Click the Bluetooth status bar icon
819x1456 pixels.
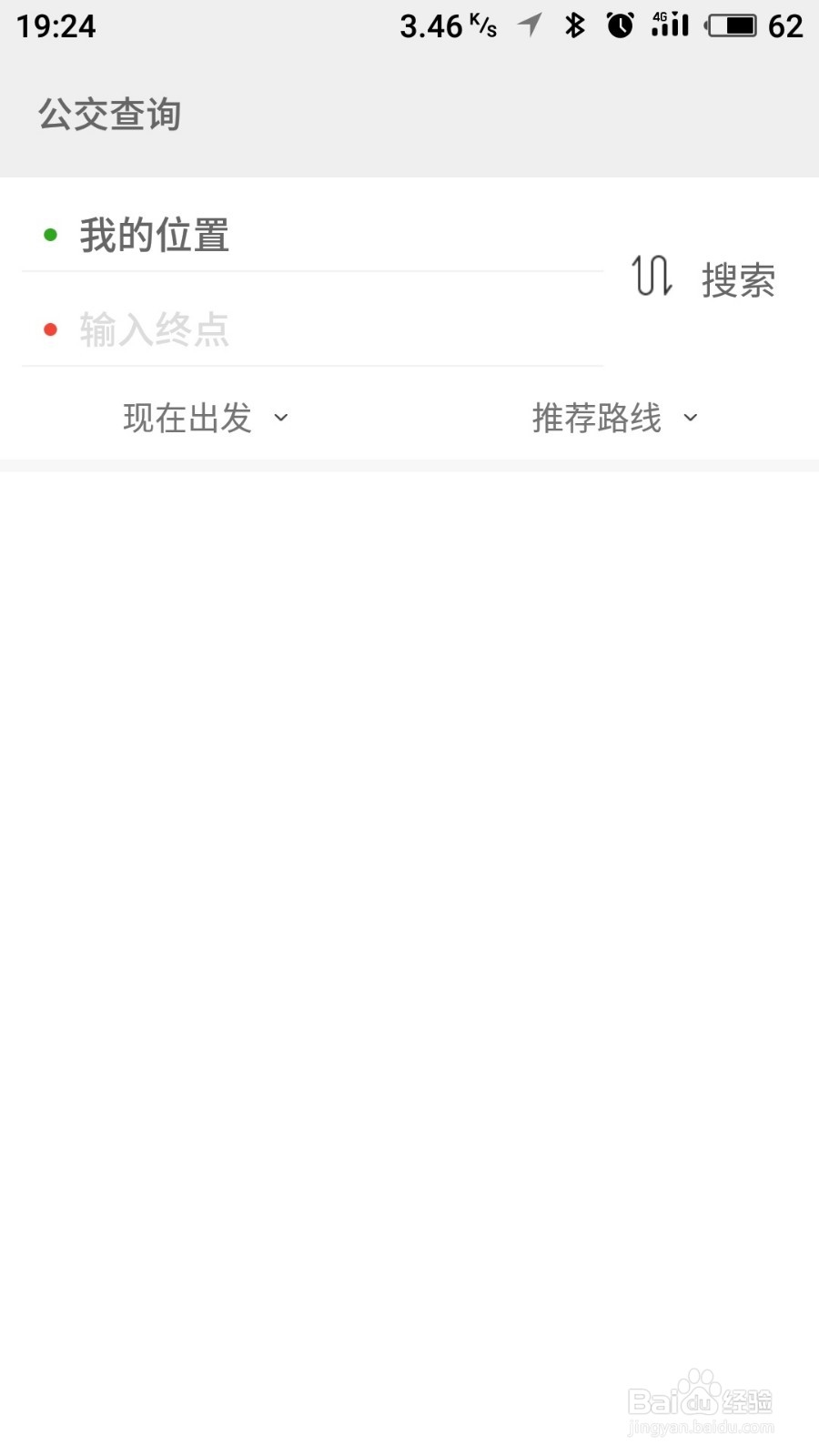575,26
